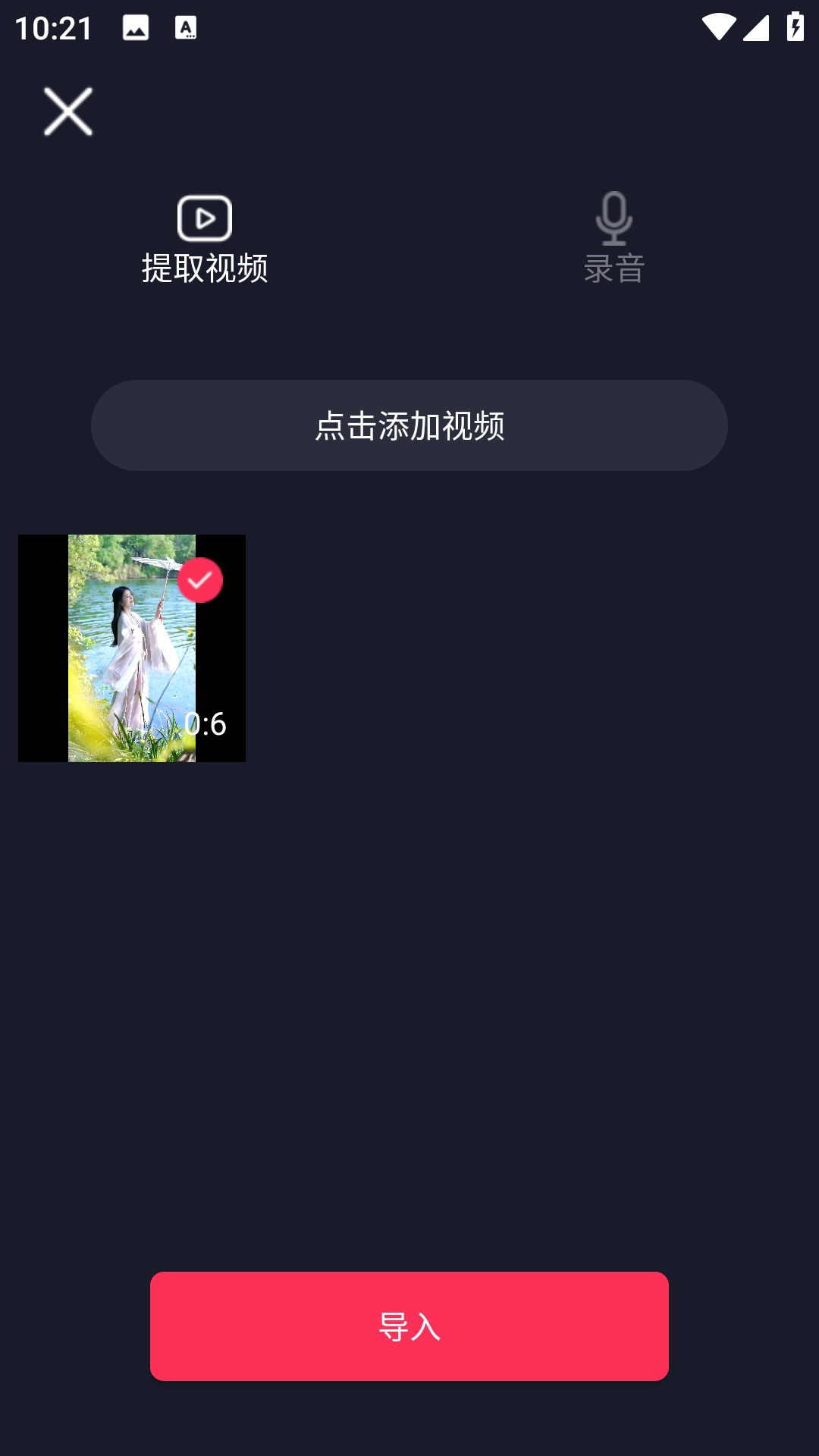Tap the red 导入 button
819x1456 pixels.
tap(409, 1326)
